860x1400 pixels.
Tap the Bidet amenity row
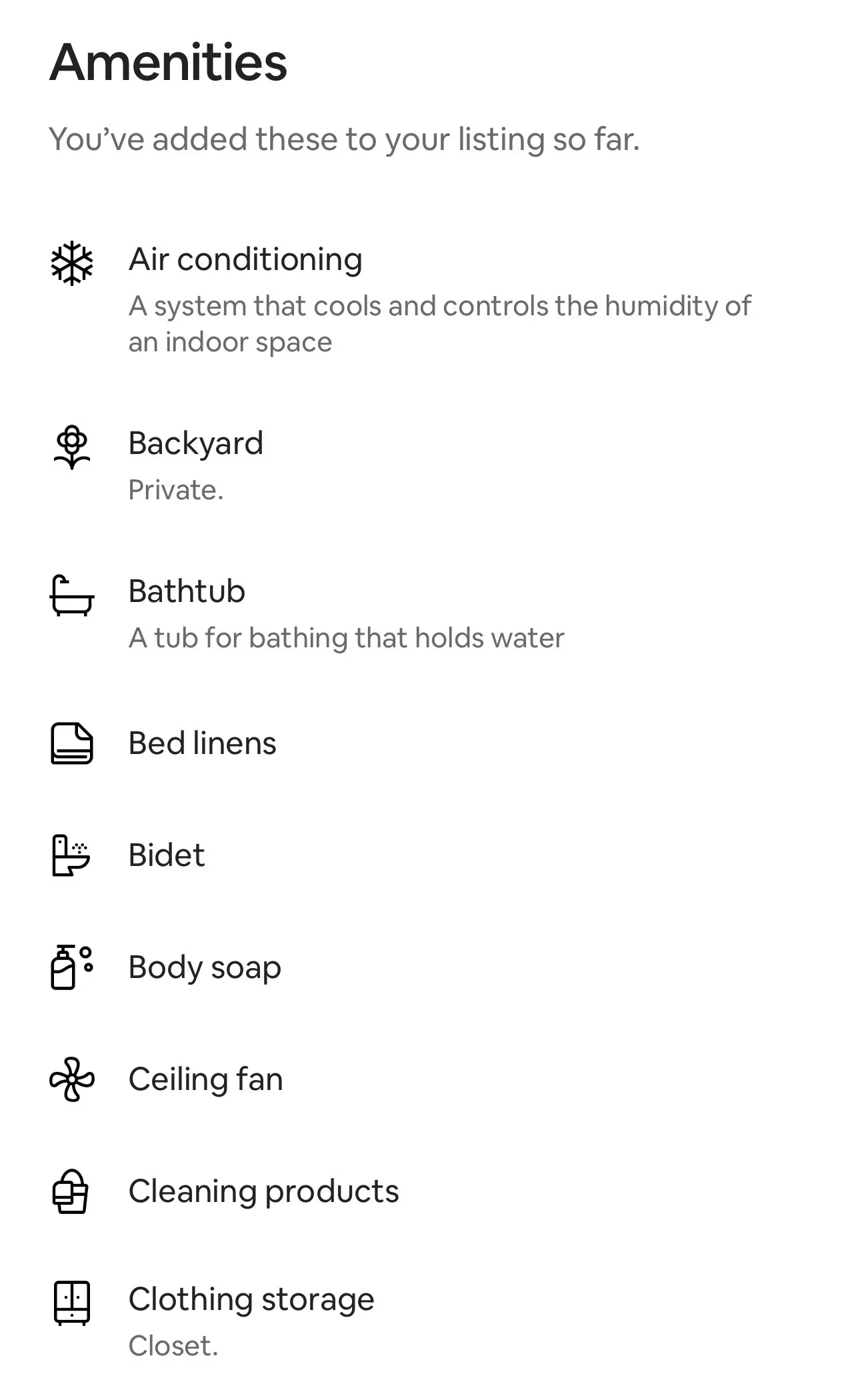pos(167,855)
